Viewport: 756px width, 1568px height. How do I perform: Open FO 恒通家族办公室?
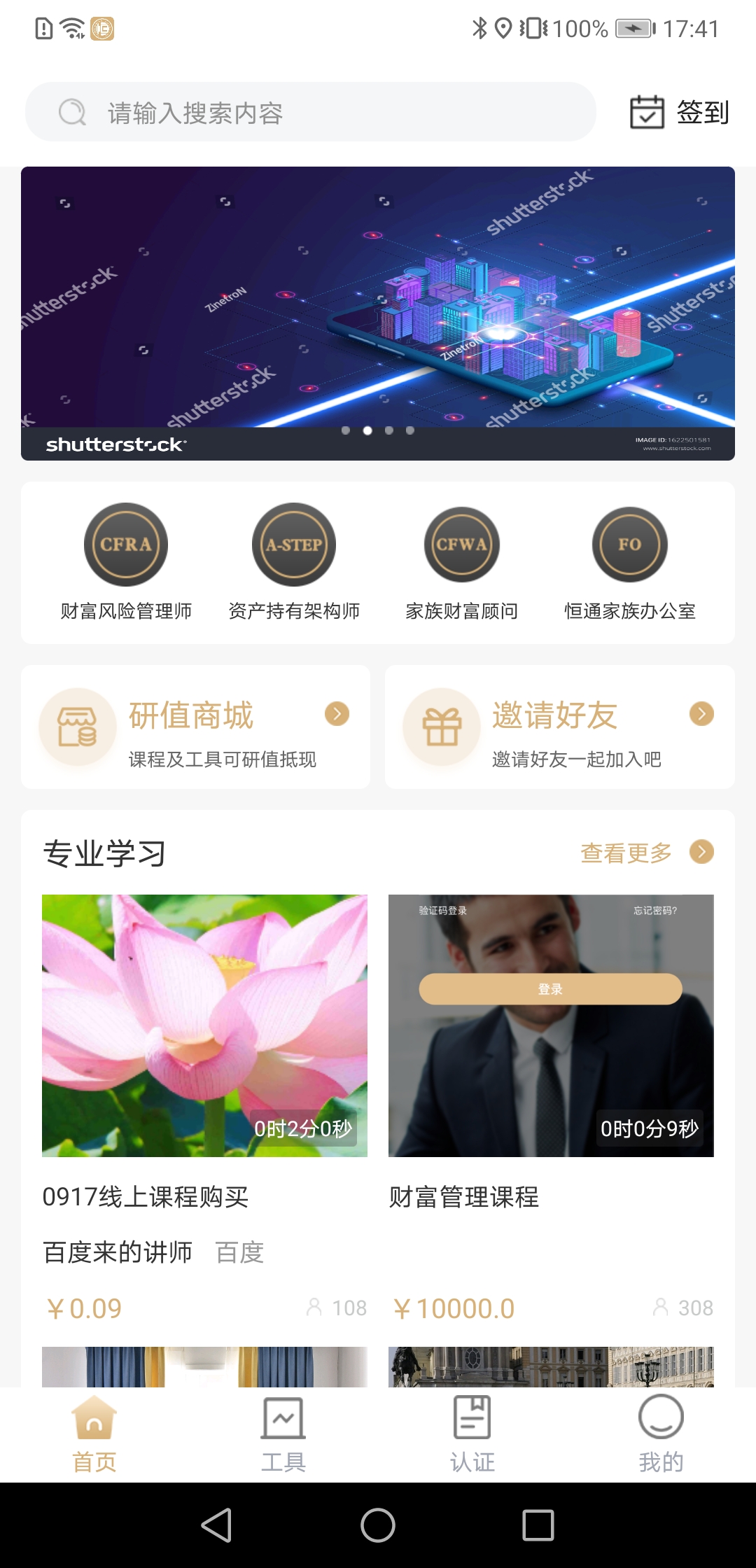click(630, 560)
